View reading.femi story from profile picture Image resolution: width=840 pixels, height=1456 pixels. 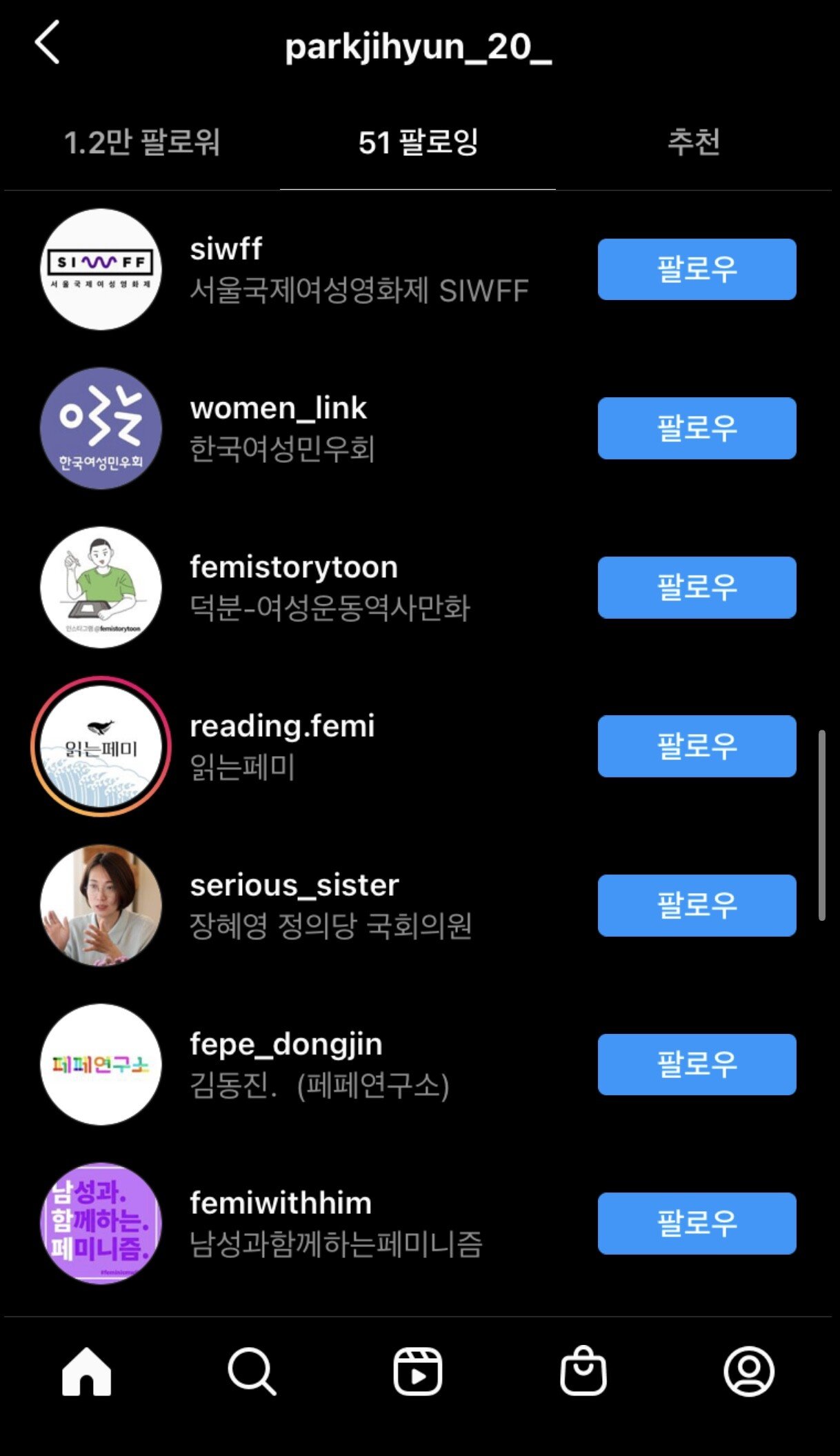pyautogui.click(x=101, y=746)
